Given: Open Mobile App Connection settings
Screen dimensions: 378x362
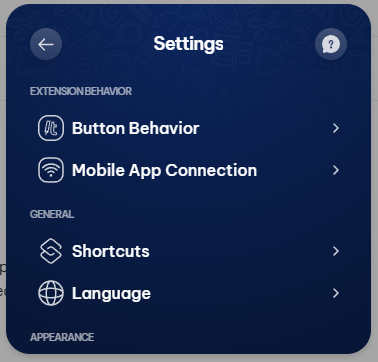Looking at the screenshot, I should (189, 170).
